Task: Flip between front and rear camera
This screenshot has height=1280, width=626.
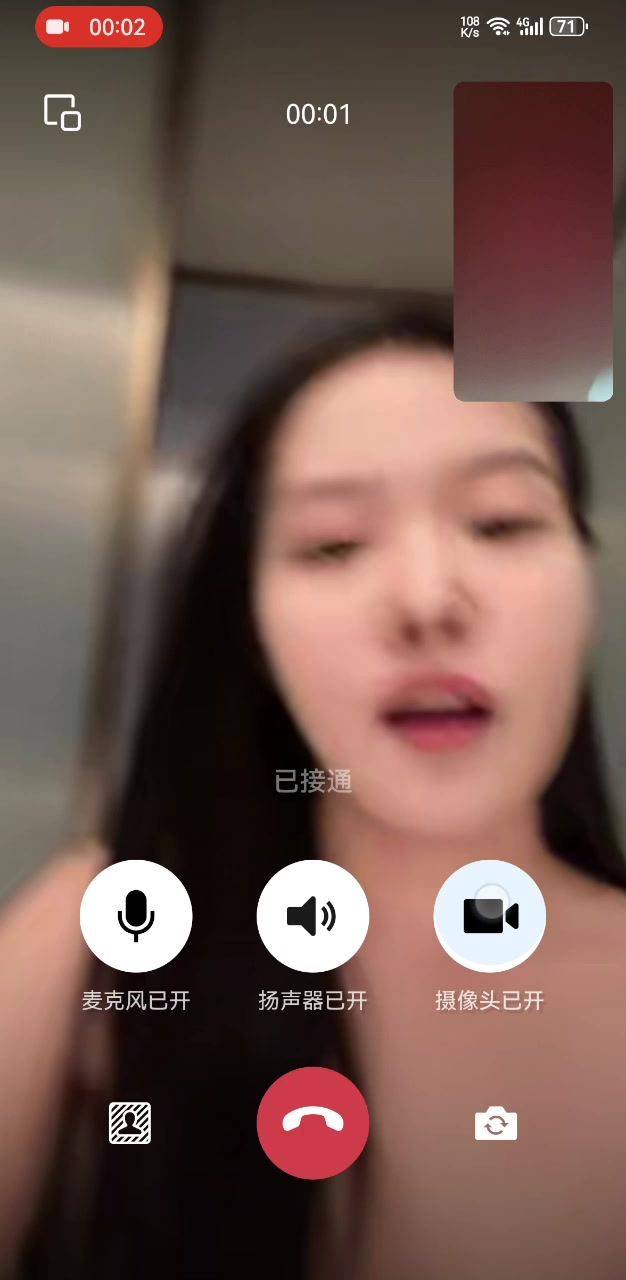Action: point(496,1123)
